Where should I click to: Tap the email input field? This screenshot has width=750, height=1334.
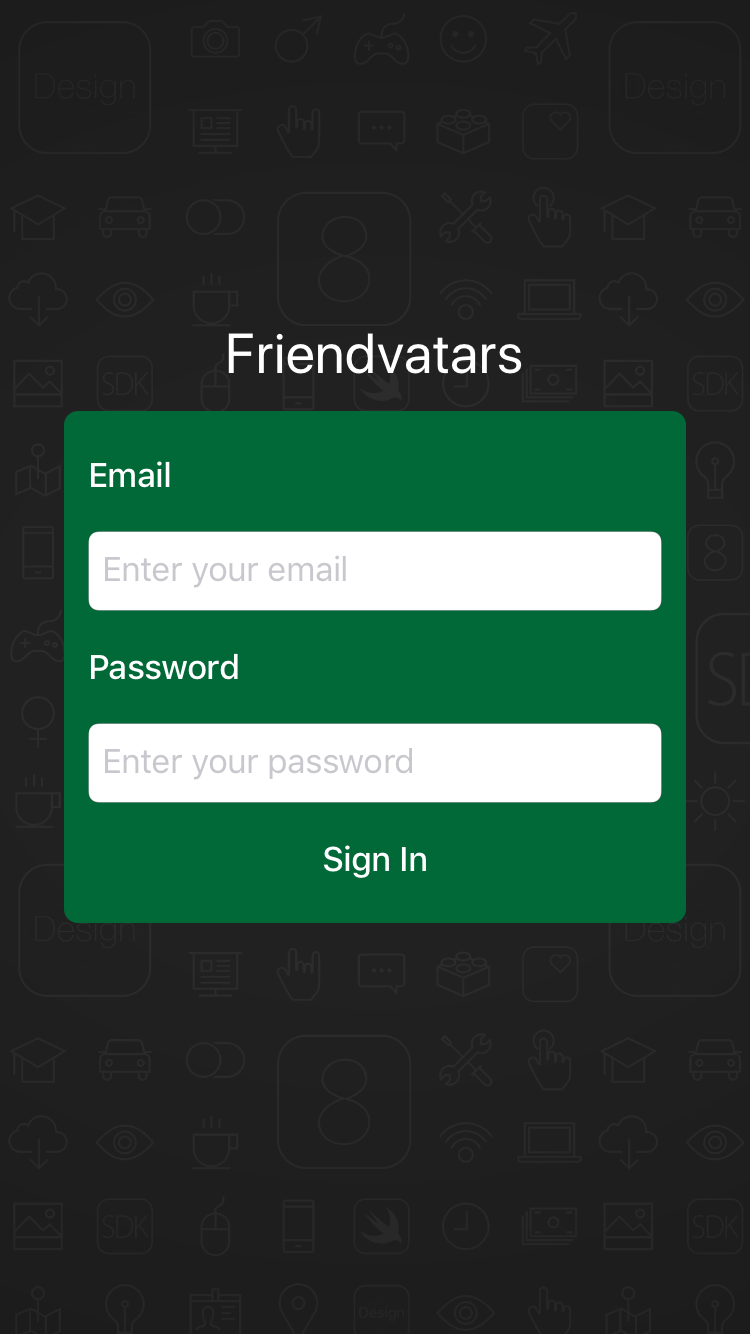click(x=374, y=570)
